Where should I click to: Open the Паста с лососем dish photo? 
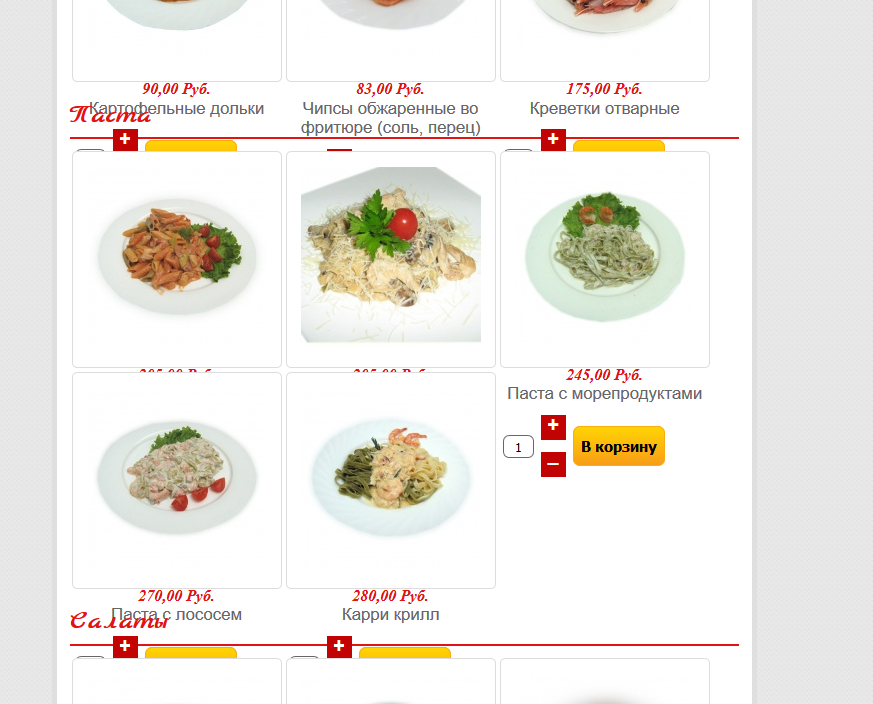[177, 480]
